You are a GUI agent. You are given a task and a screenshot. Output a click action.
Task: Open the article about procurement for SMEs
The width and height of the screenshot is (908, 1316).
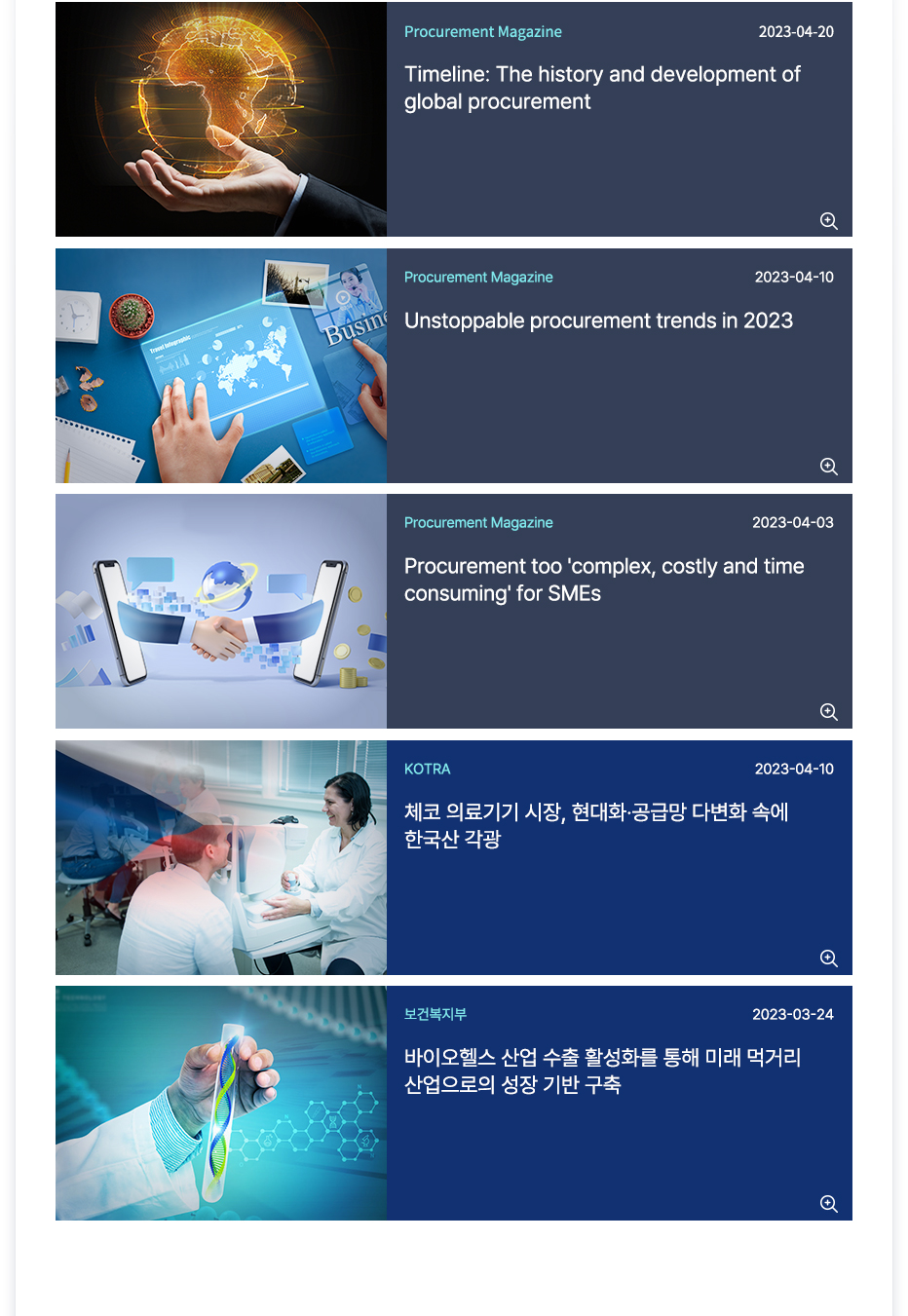[603, 580]
